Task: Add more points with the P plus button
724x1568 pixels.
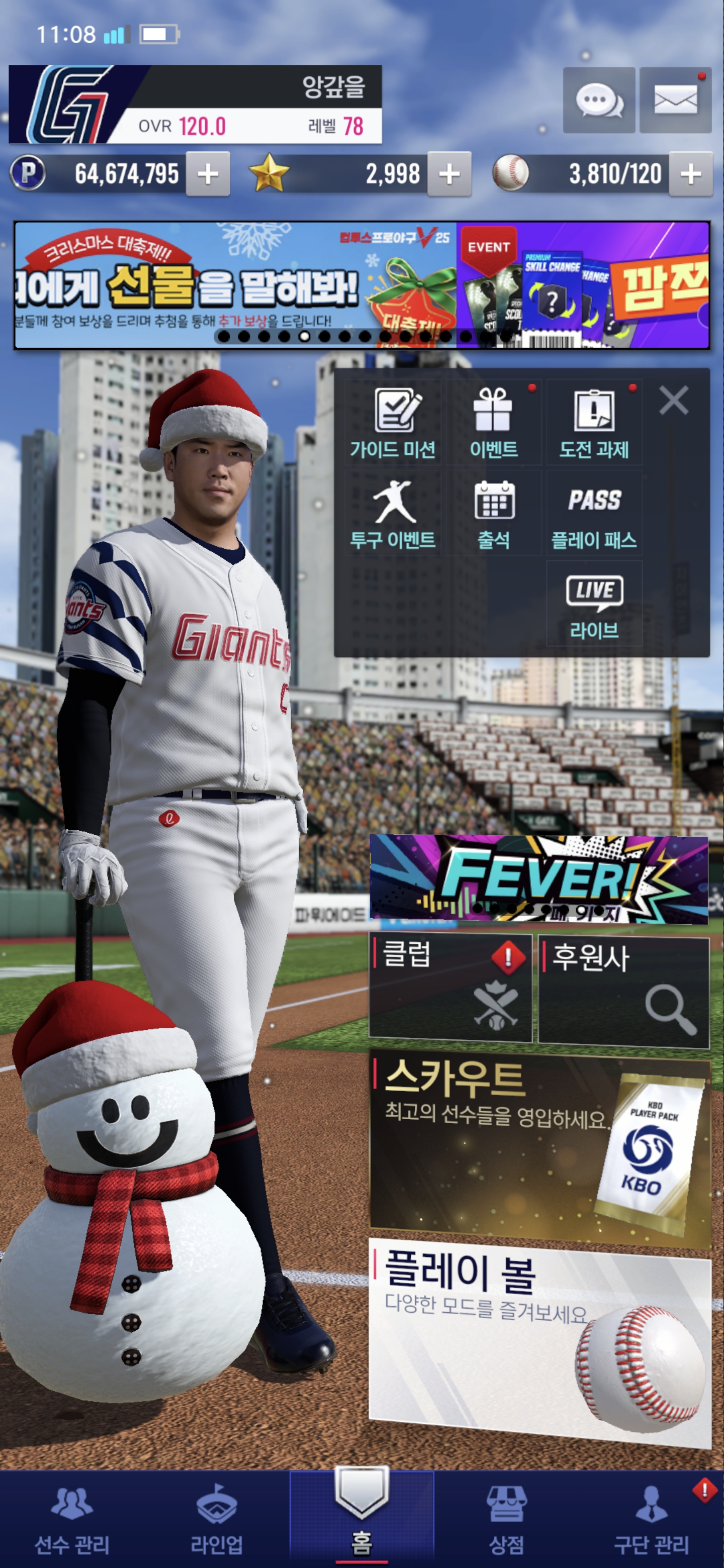Action: click(208, 175)
